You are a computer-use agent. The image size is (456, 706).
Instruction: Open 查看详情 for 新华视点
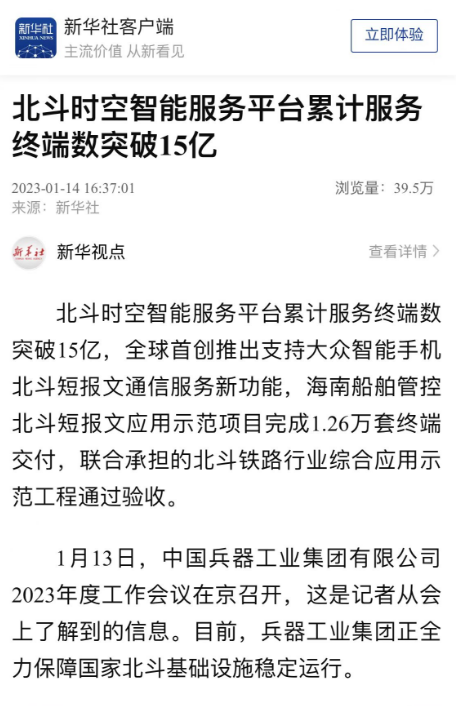tap(404, 251)
